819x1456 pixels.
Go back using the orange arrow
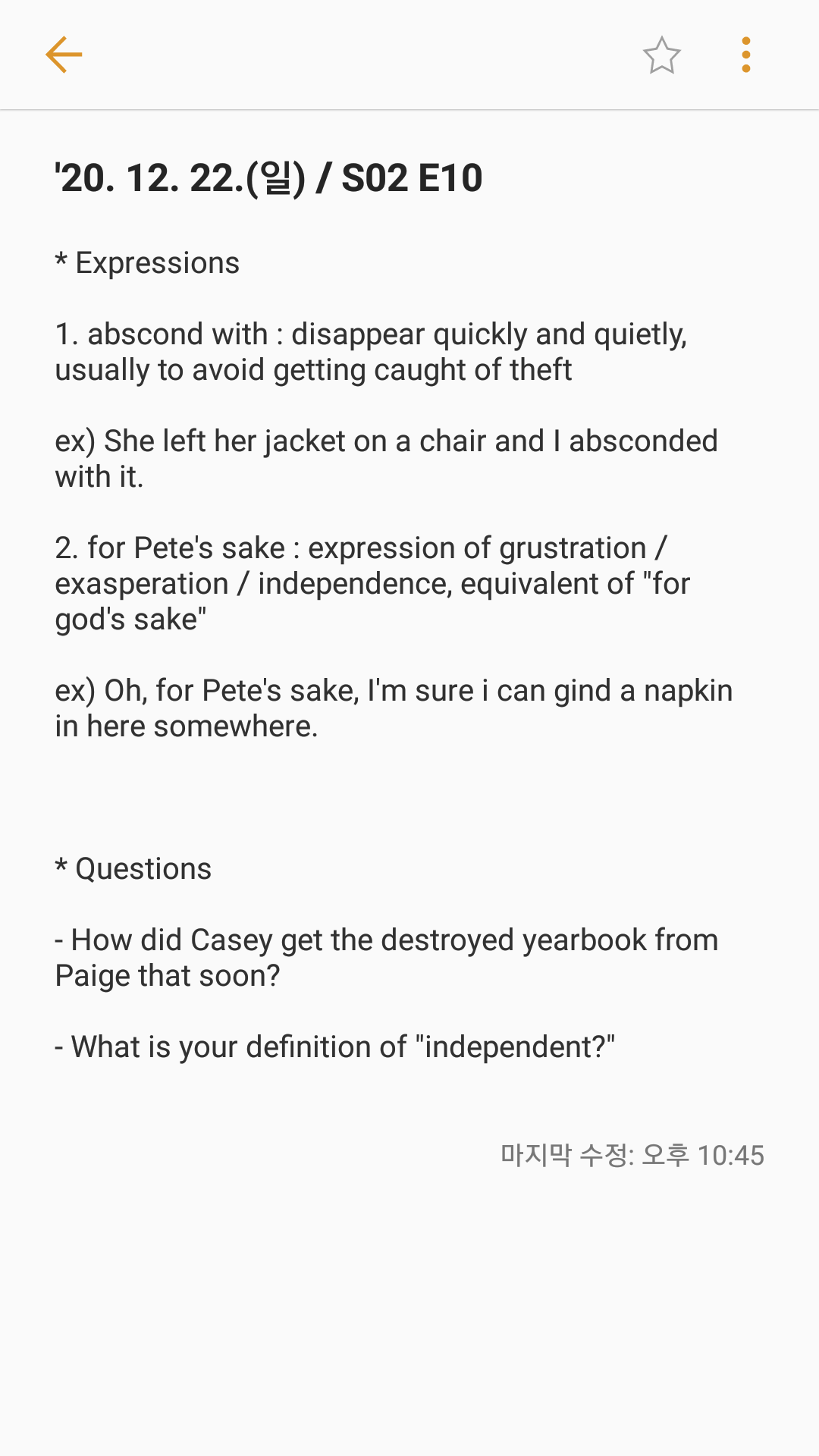point(64,55)
